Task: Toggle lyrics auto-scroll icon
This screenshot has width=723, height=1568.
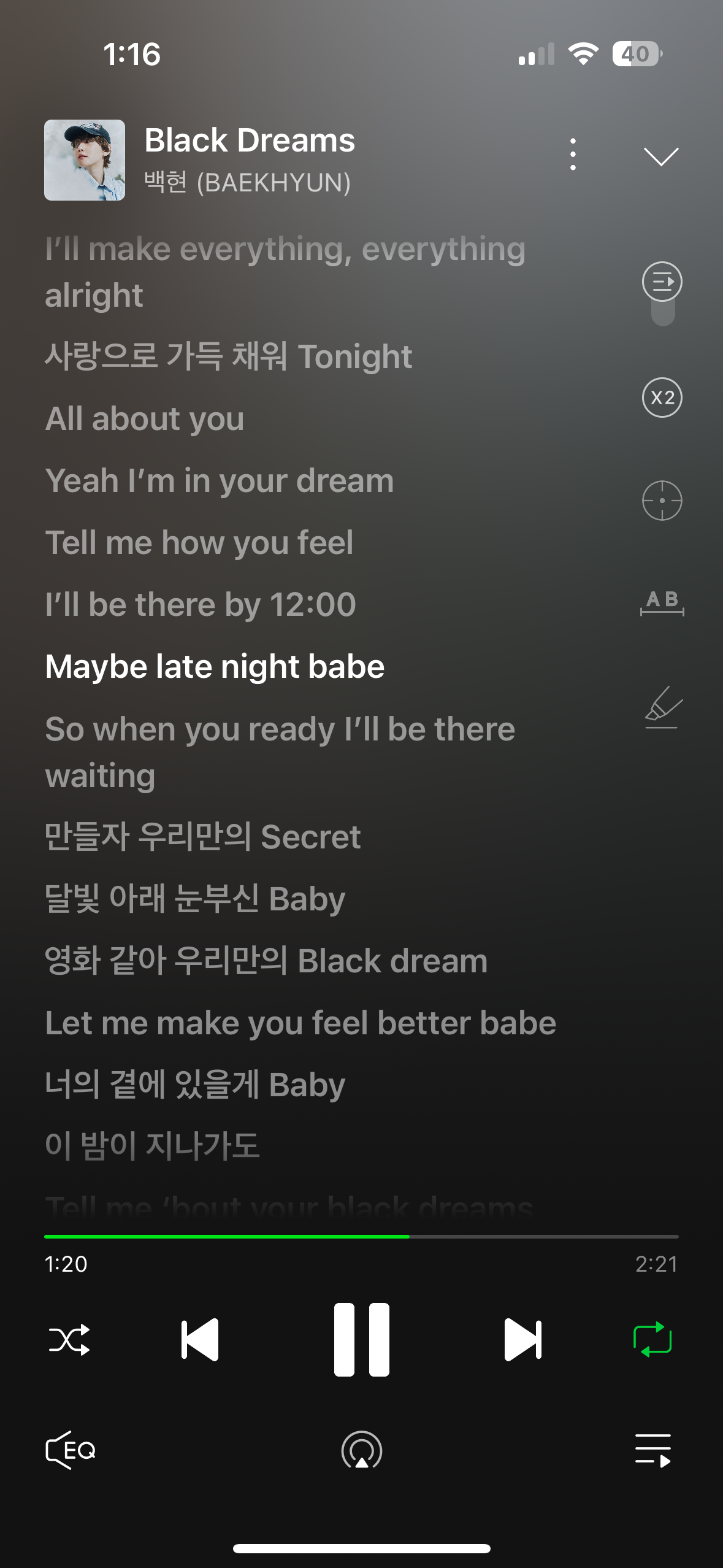Action: (662, 282)
